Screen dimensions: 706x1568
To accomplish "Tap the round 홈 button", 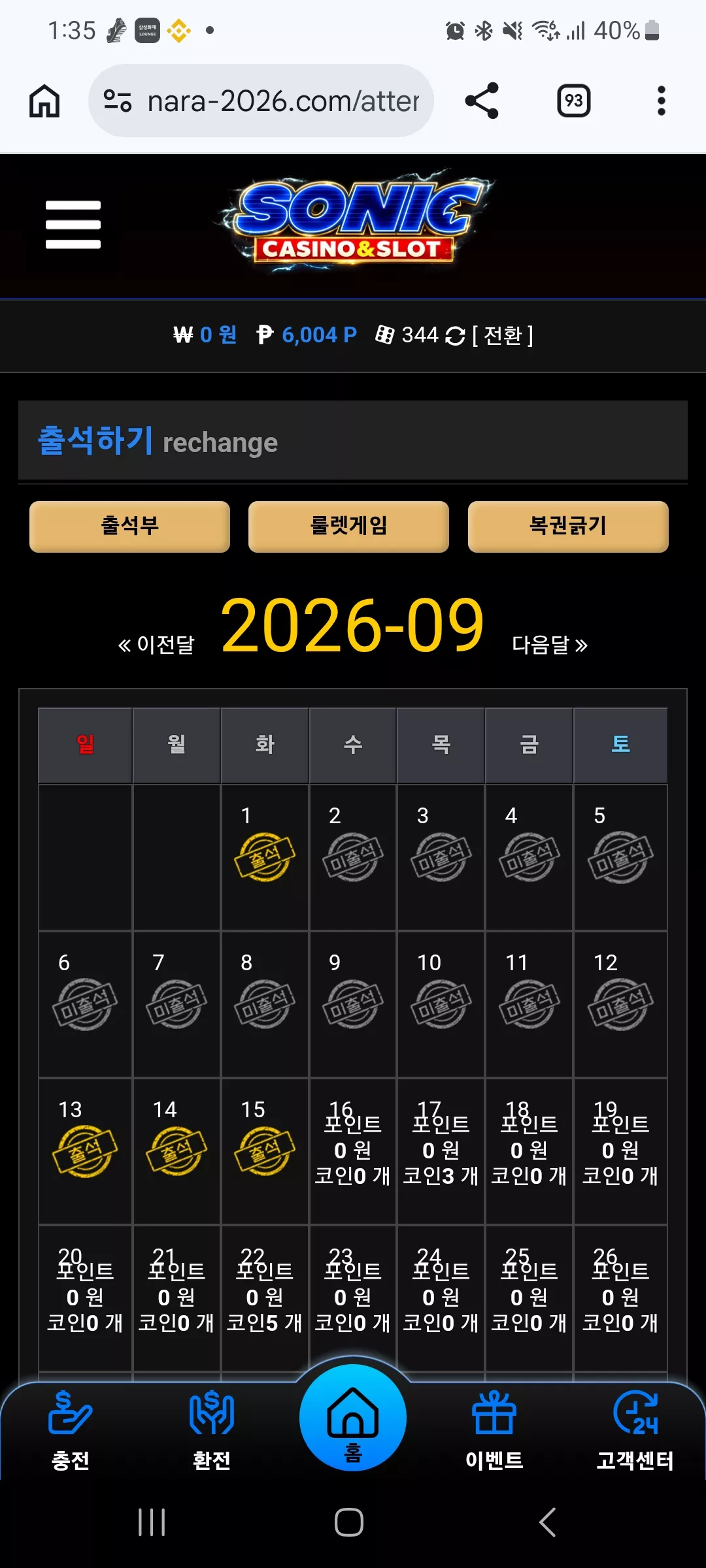I will tap(353, 1417).
